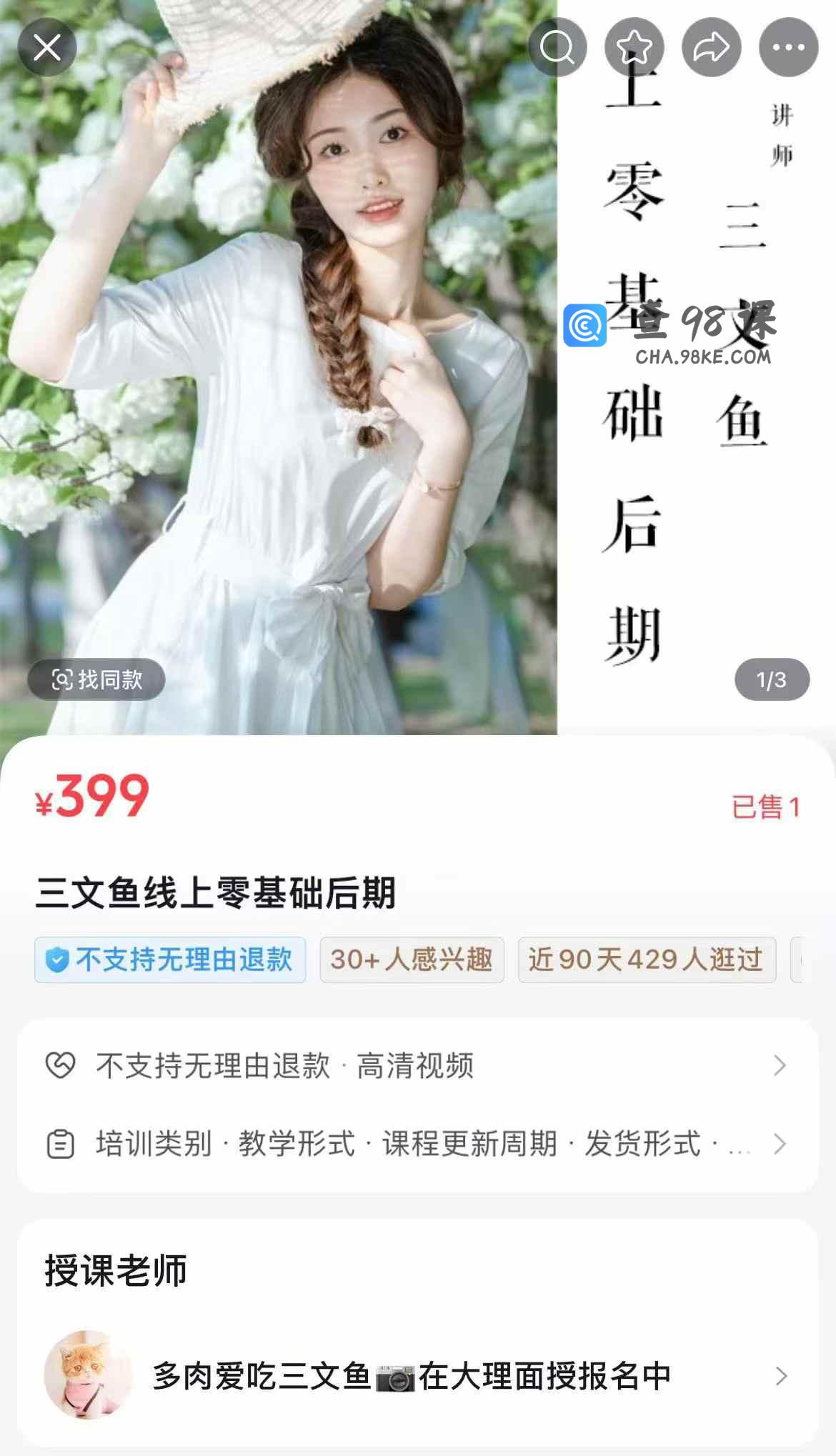This screenshot has width=836, height=1456.
Task: Open teacher 多肉爱吃三文鱼 profile row
Action: click(417, 1375)
